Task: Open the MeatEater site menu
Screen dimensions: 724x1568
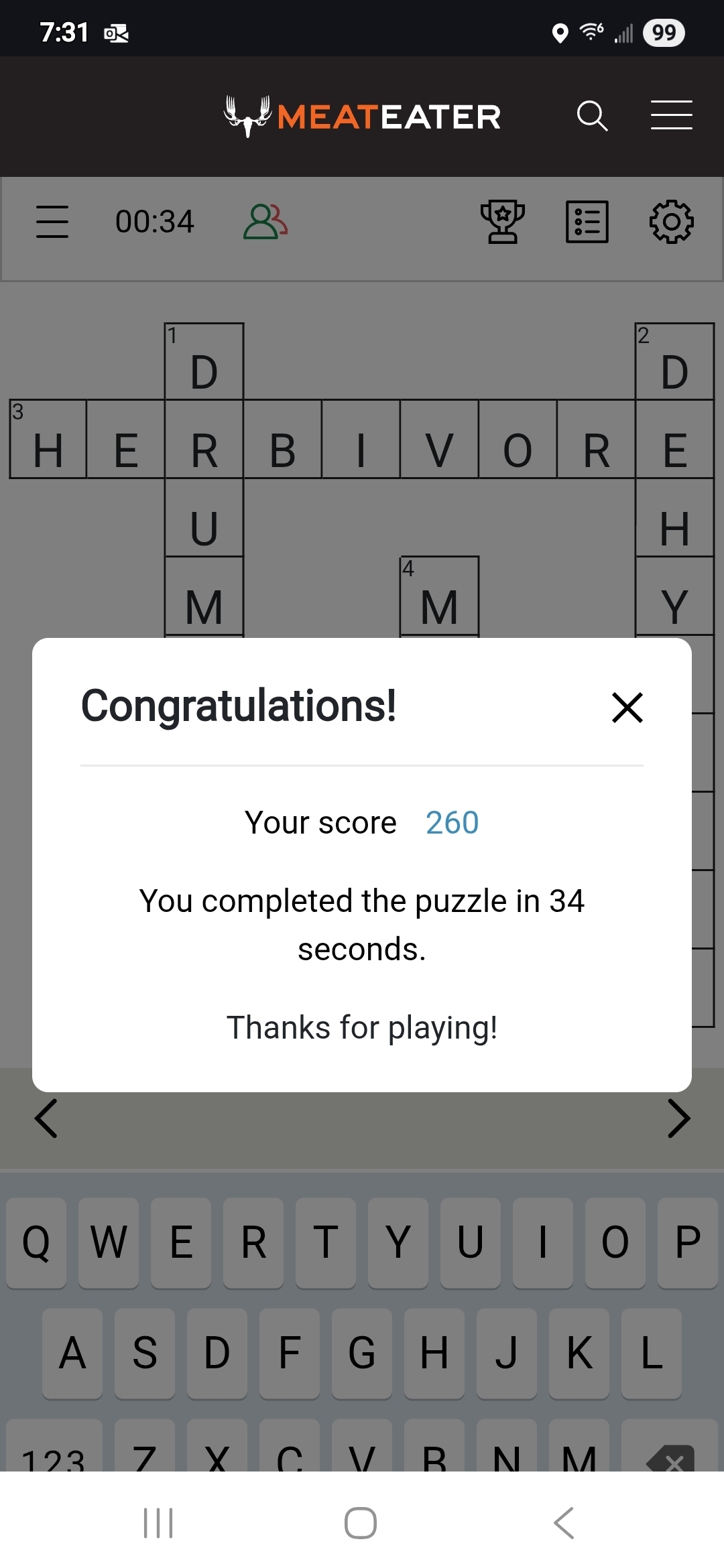Action: pyautogui.click(x=671, y=115)
